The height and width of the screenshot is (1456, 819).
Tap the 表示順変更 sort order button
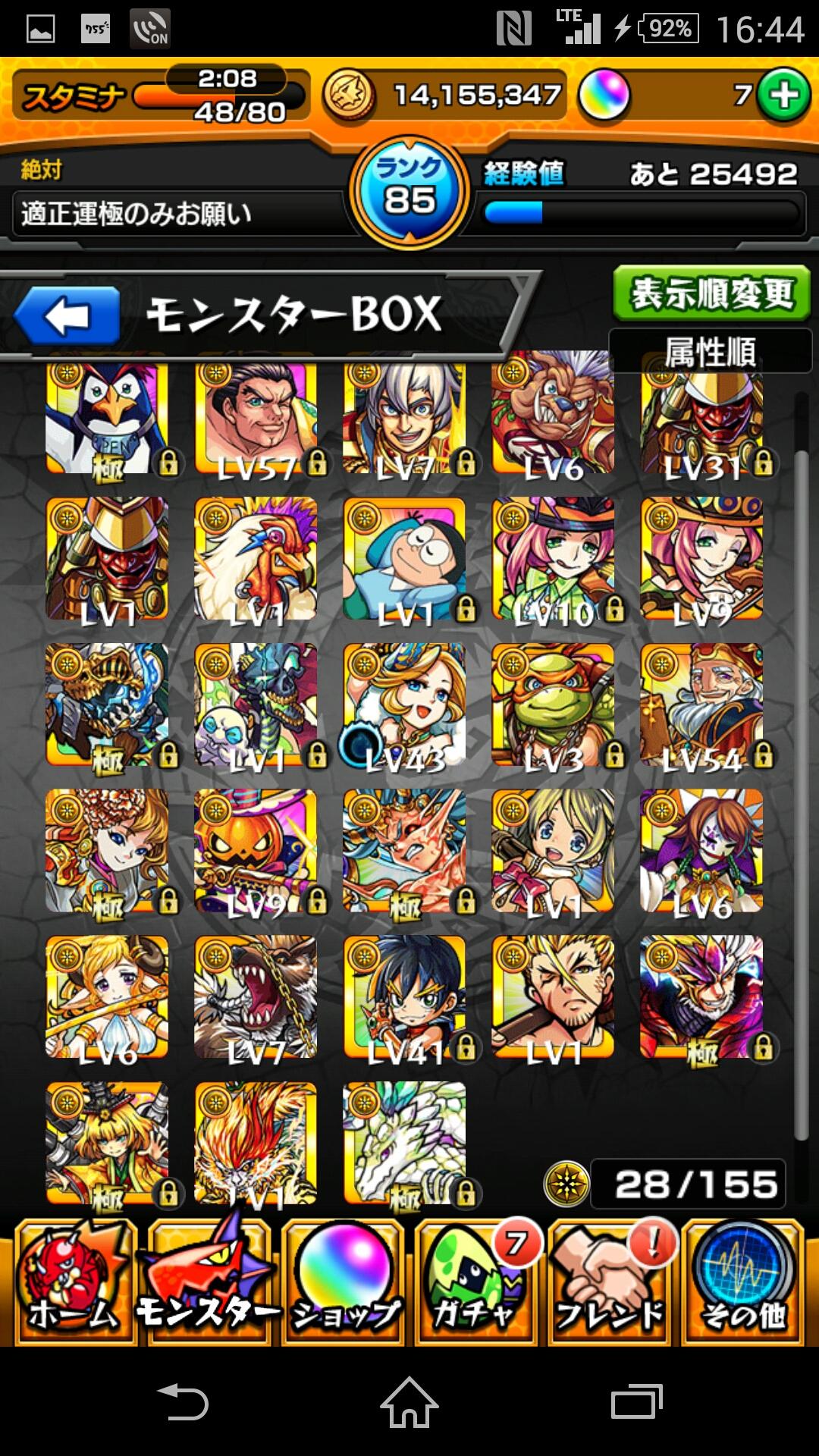pos(711,293)
